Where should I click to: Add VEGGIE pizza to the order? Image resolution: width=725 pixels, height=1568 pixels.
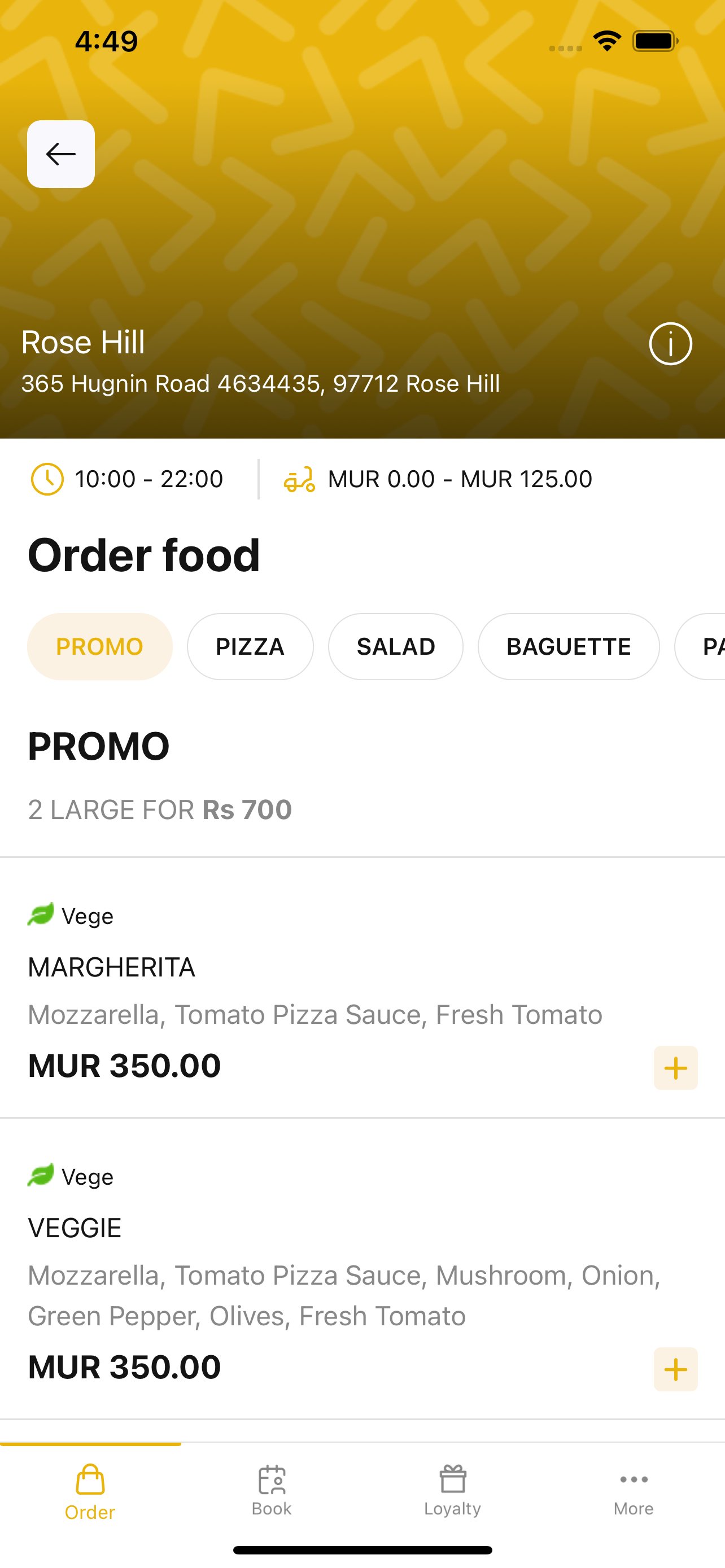click(x=675, y=1369)
